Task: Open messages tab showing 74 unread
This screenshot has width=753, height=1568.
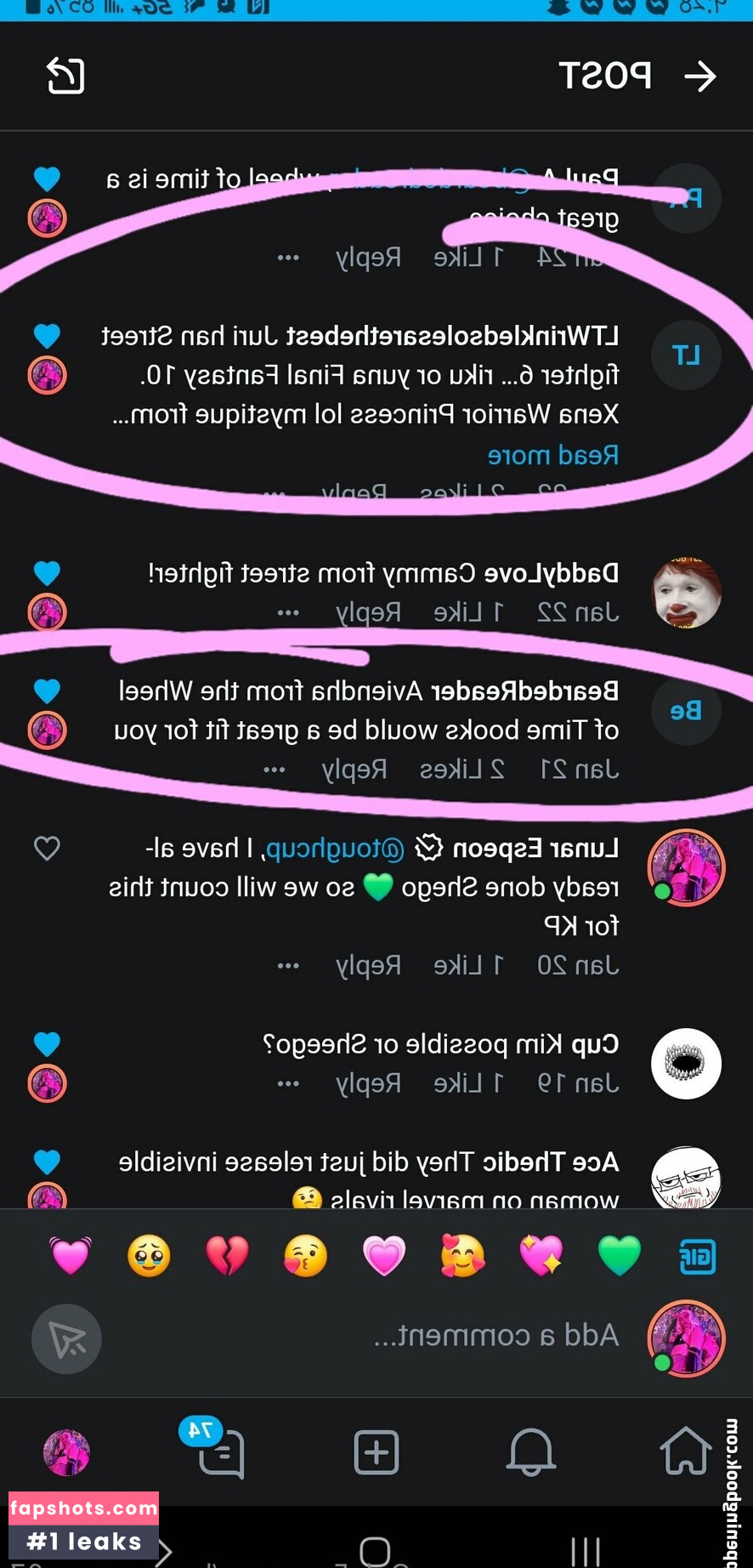Action: pyautogui.click(x=219, y=1452)
